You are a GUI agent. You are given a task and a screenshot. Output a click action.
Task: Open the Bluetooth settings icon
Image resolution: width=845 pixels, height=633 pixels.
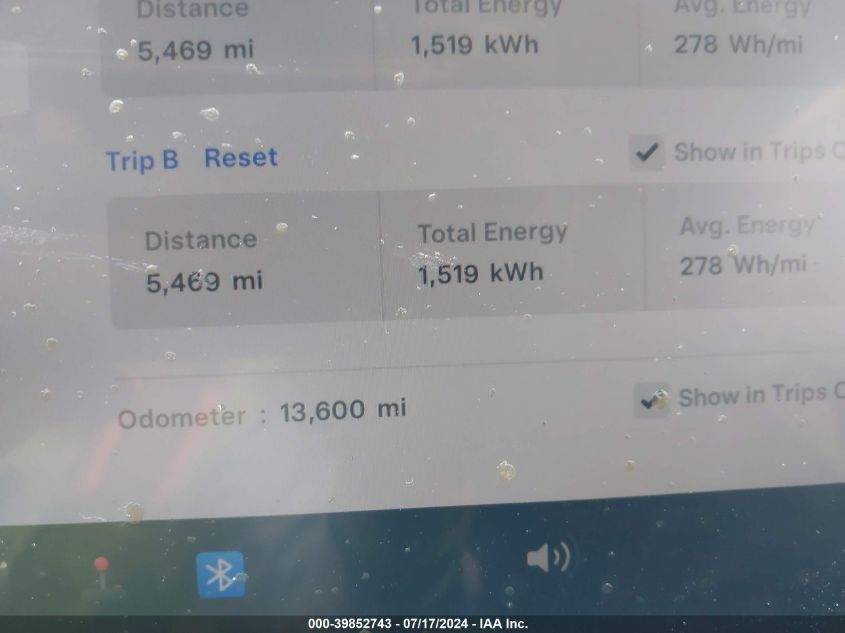coord(220,574)
